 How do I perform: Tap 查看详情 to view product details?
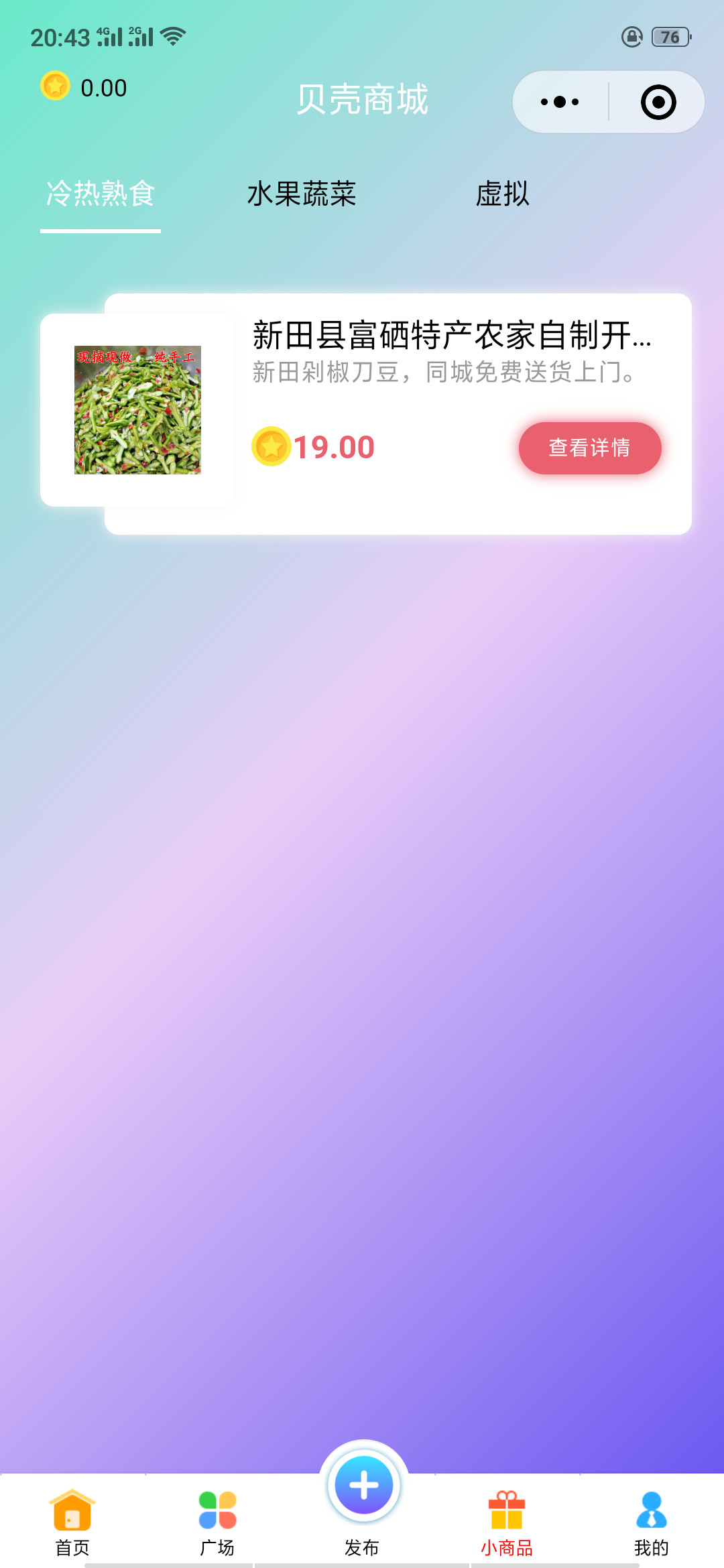590,448
